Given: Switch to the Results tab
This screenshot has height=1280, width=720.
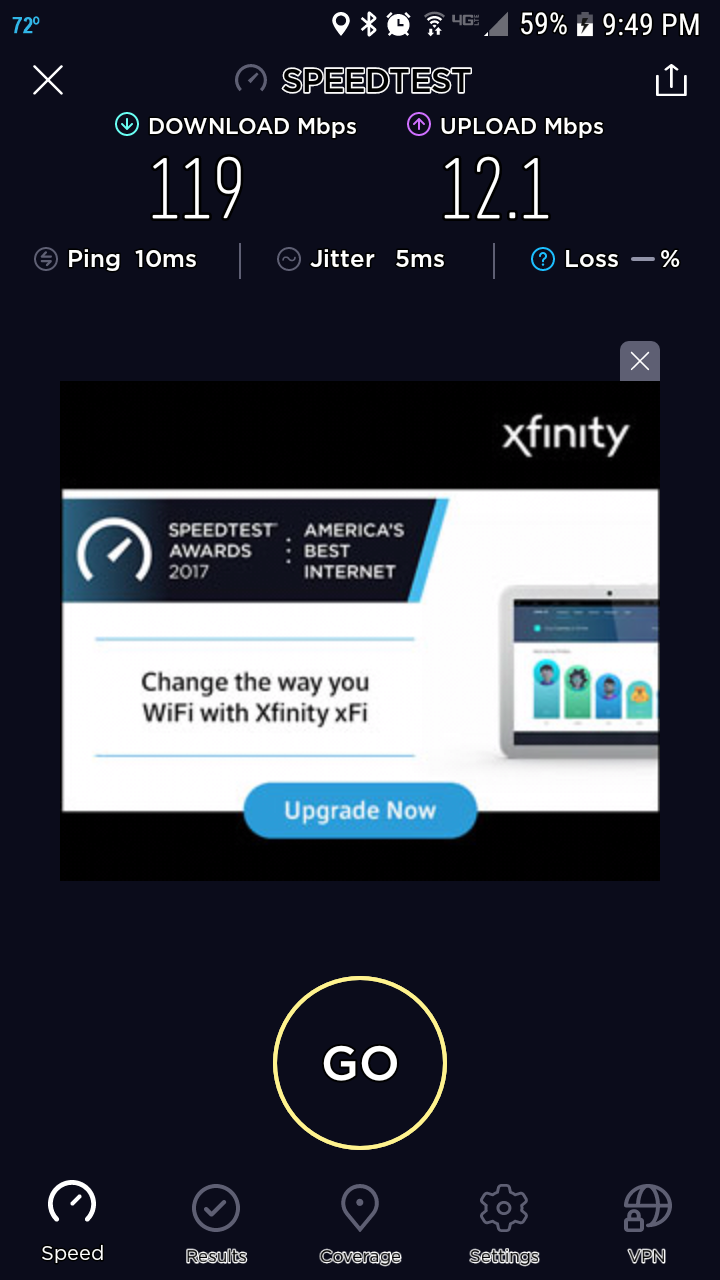Looking at the screenshot, I should pos(216,1224).
